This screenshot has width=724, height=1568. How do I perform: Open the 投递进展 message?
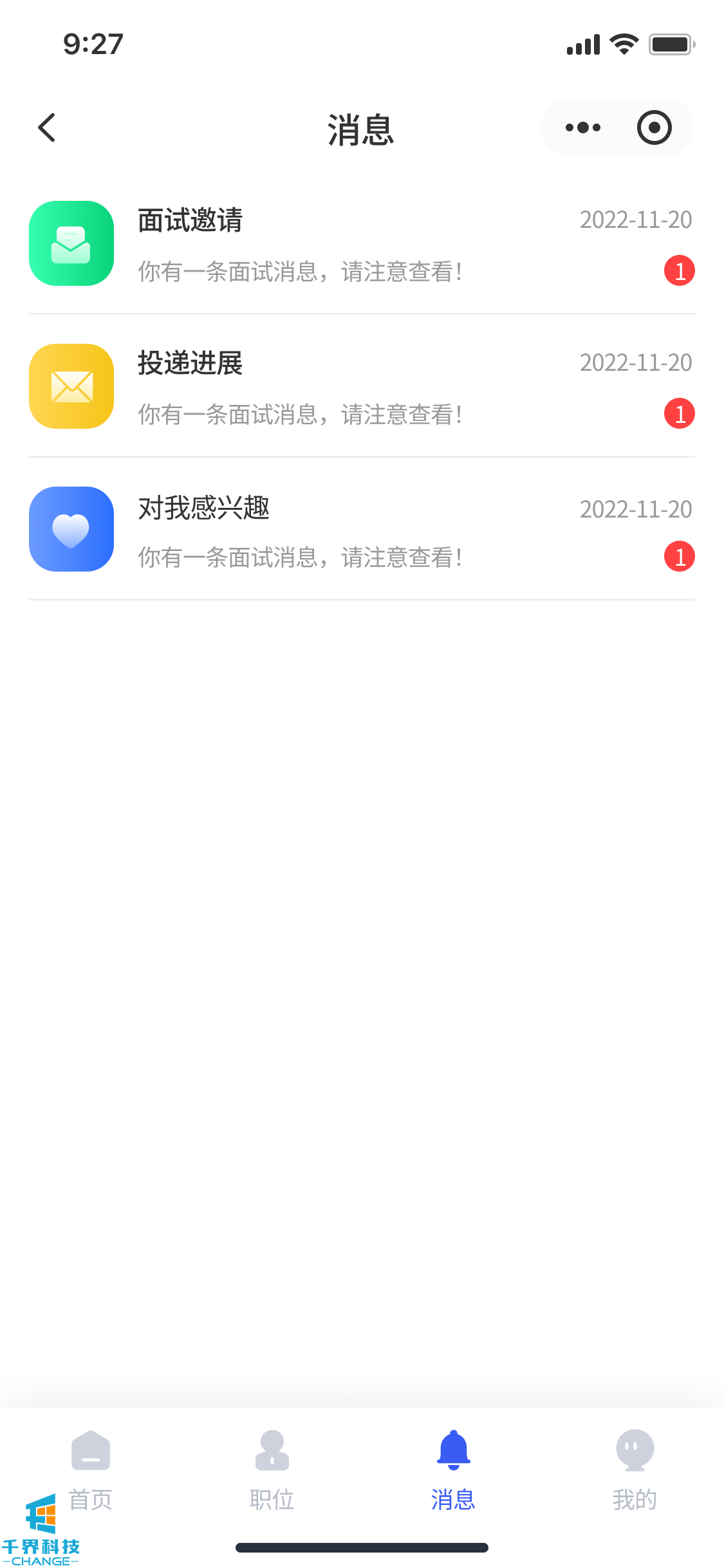[360, 387]
